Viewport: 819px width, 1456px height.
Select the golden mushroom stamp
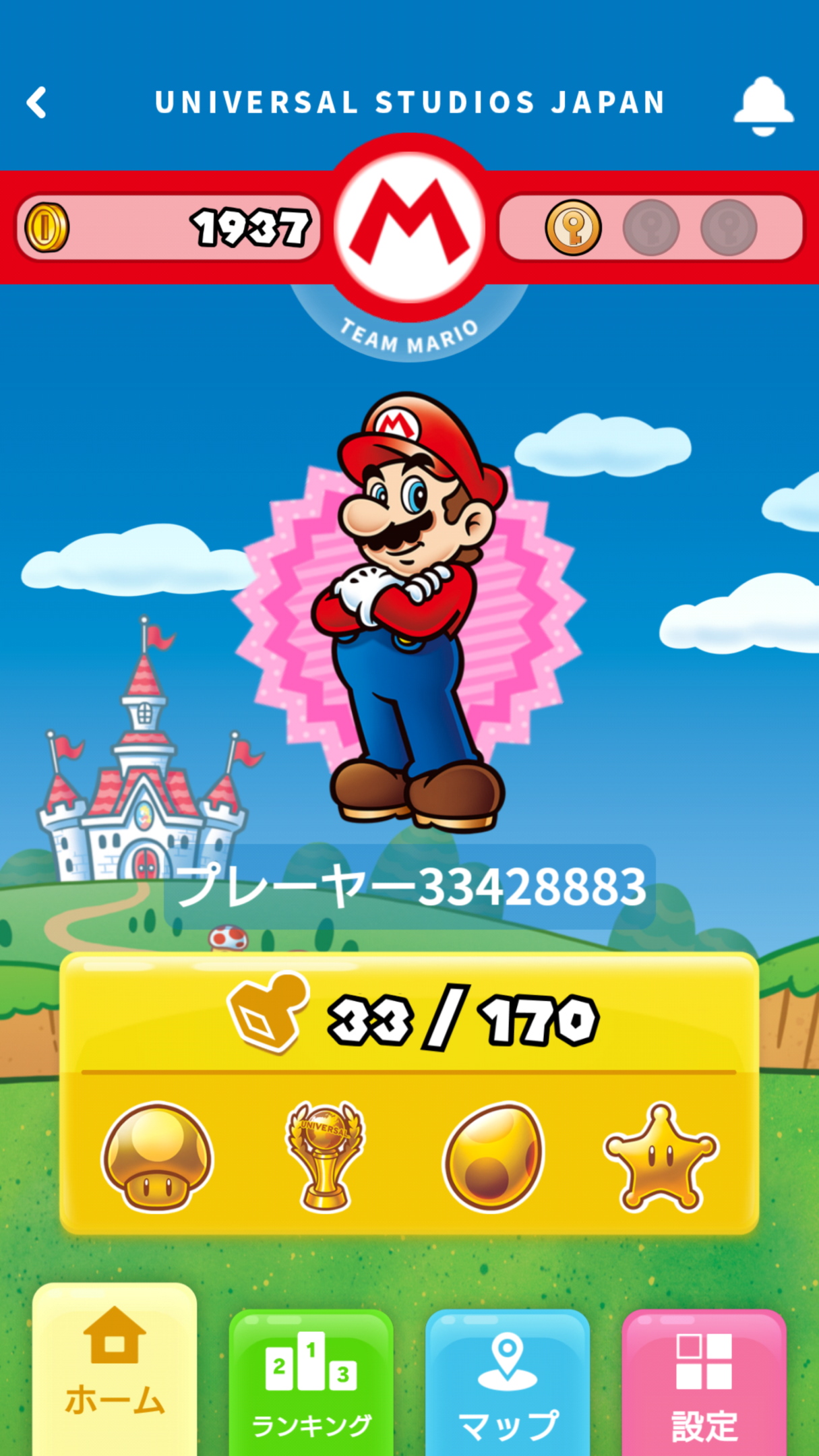157,1157
